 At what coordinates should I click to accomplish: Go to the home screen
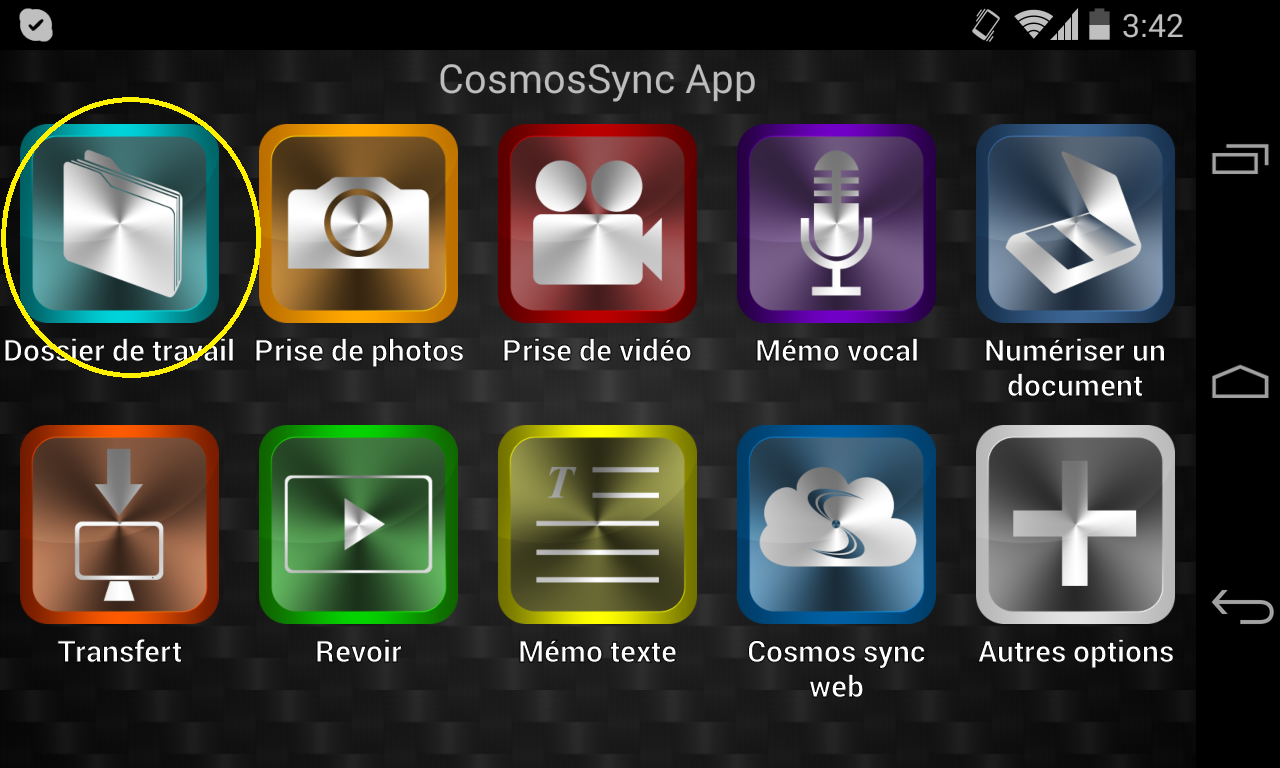[x=1240, y=382]
